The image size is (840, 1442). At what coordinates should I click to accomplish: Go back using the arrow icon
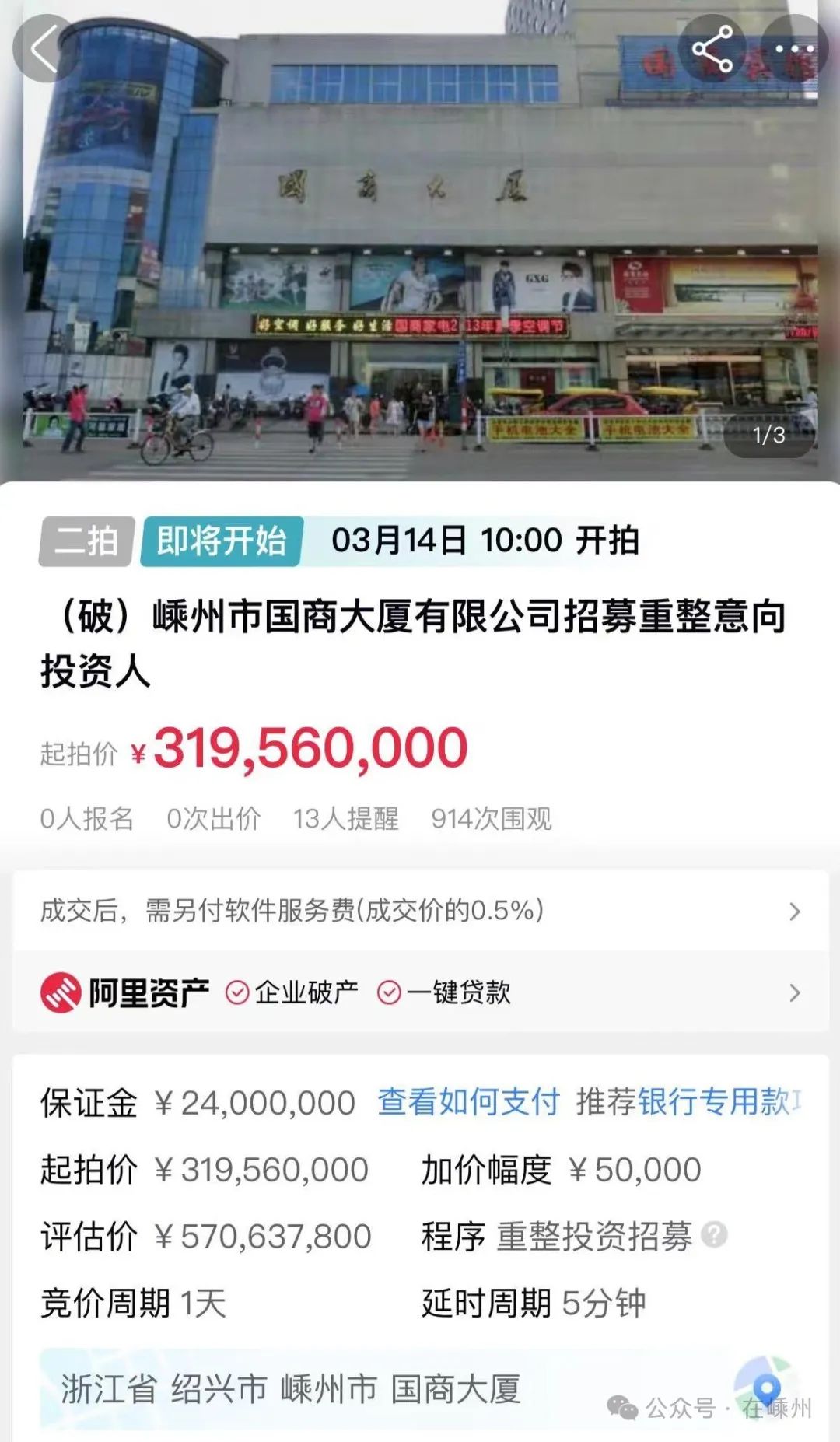tap(44, 49)
